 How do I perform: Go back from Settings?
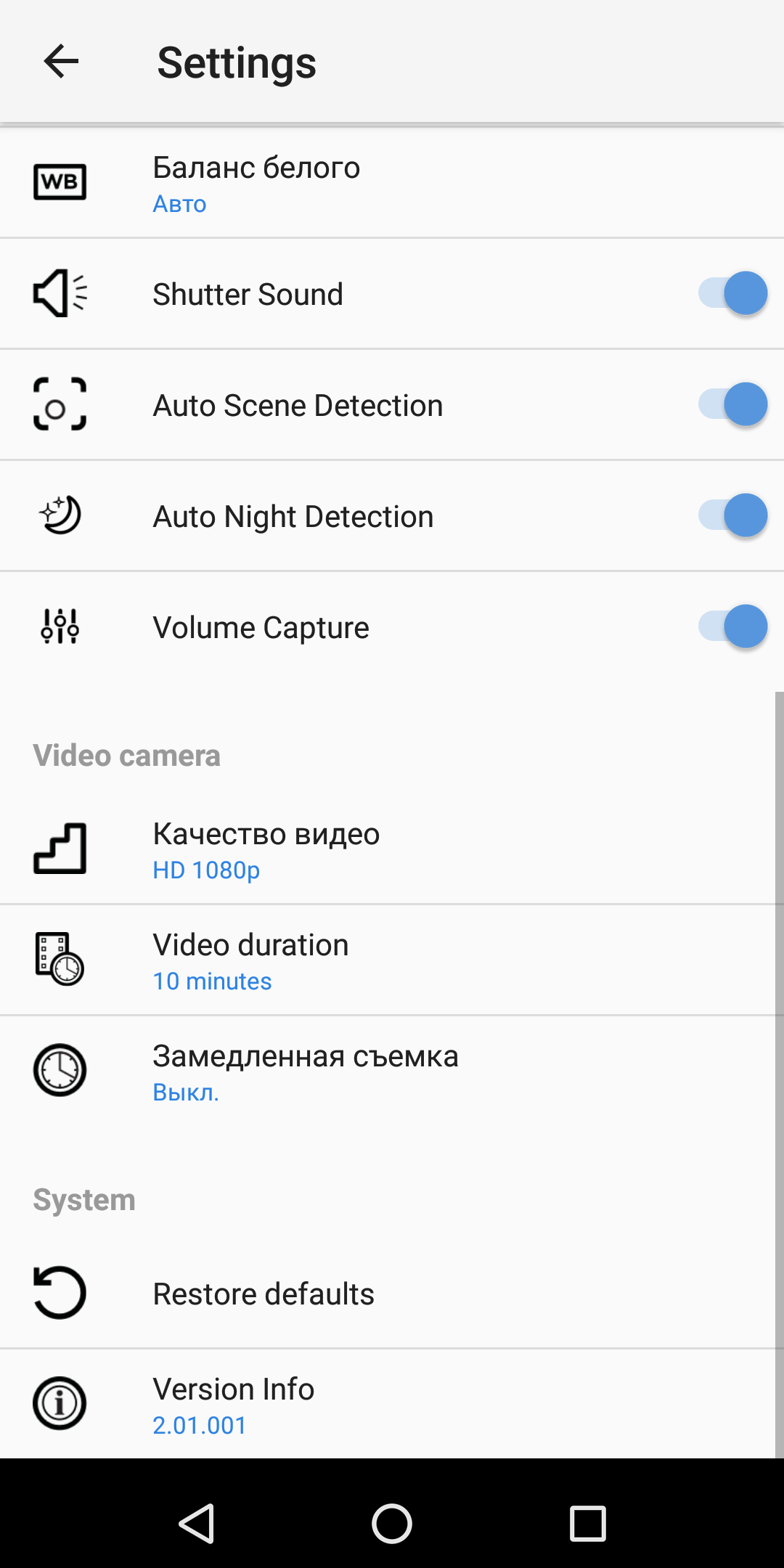coord(61,61)
